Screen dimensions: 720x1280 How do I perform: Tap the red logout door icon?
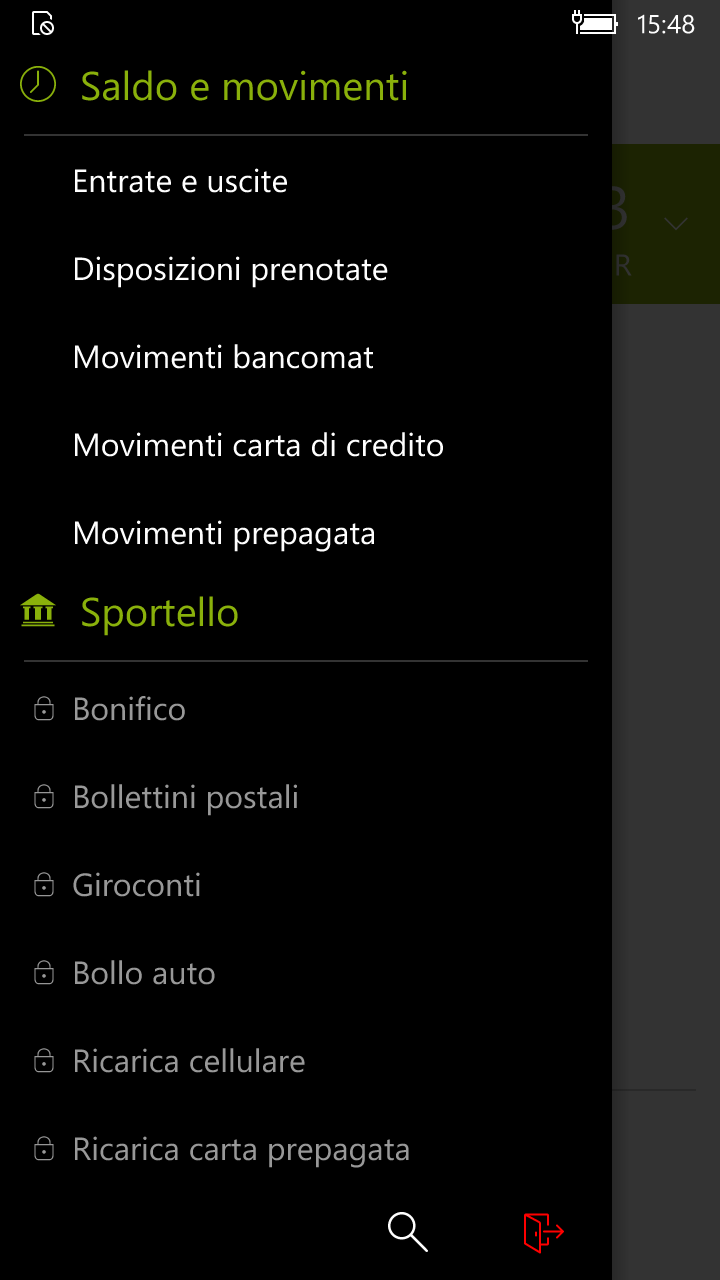(543, 1231)
